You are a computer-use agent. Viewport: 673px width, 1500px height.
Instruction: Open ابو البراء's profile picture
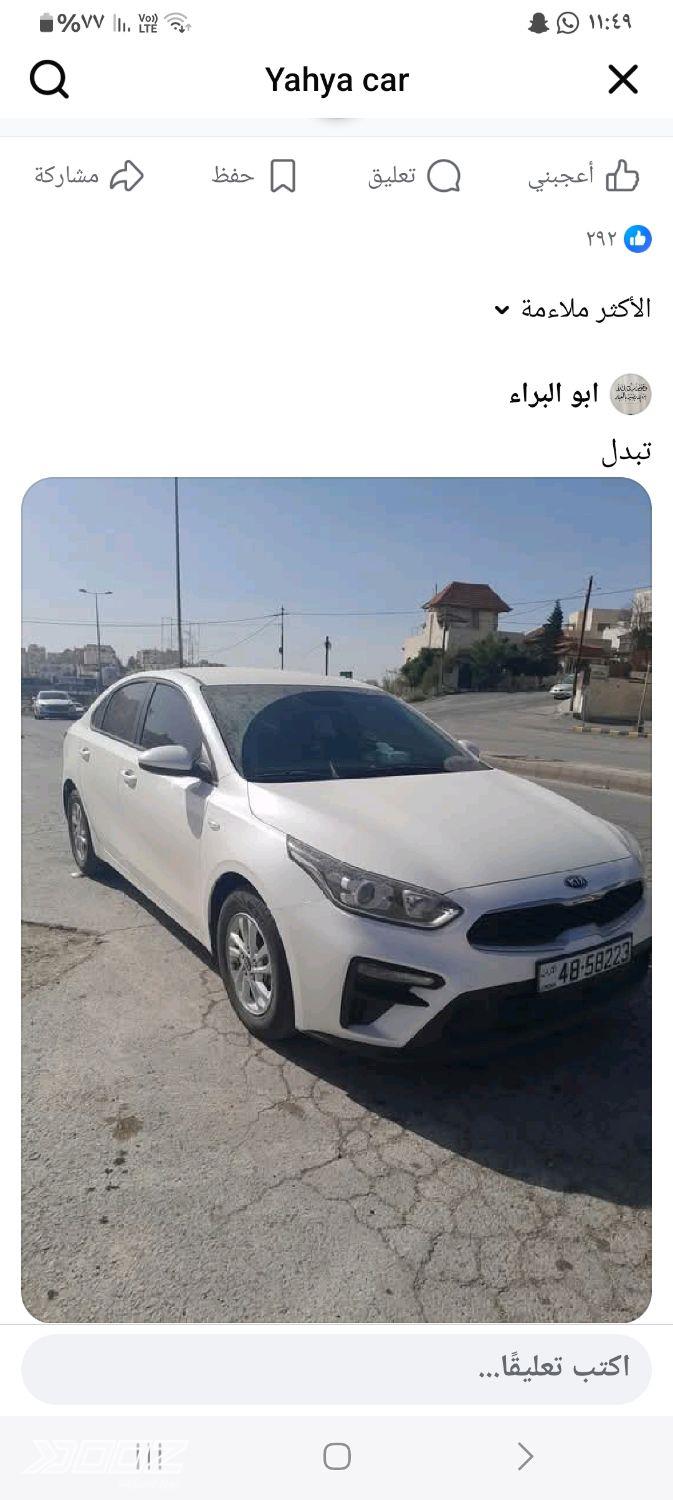[630, 394]
